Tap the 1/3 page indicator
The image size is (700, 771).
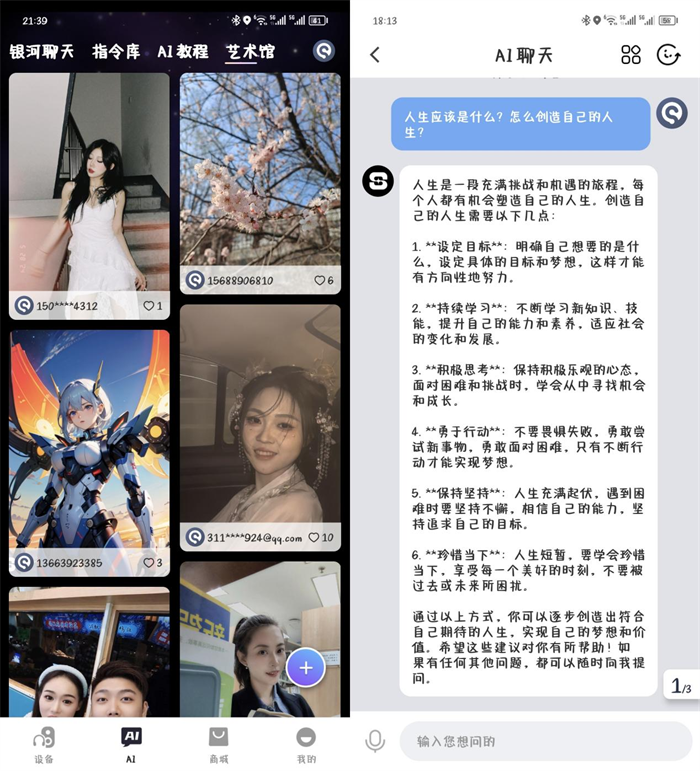(x=681, y=687)
